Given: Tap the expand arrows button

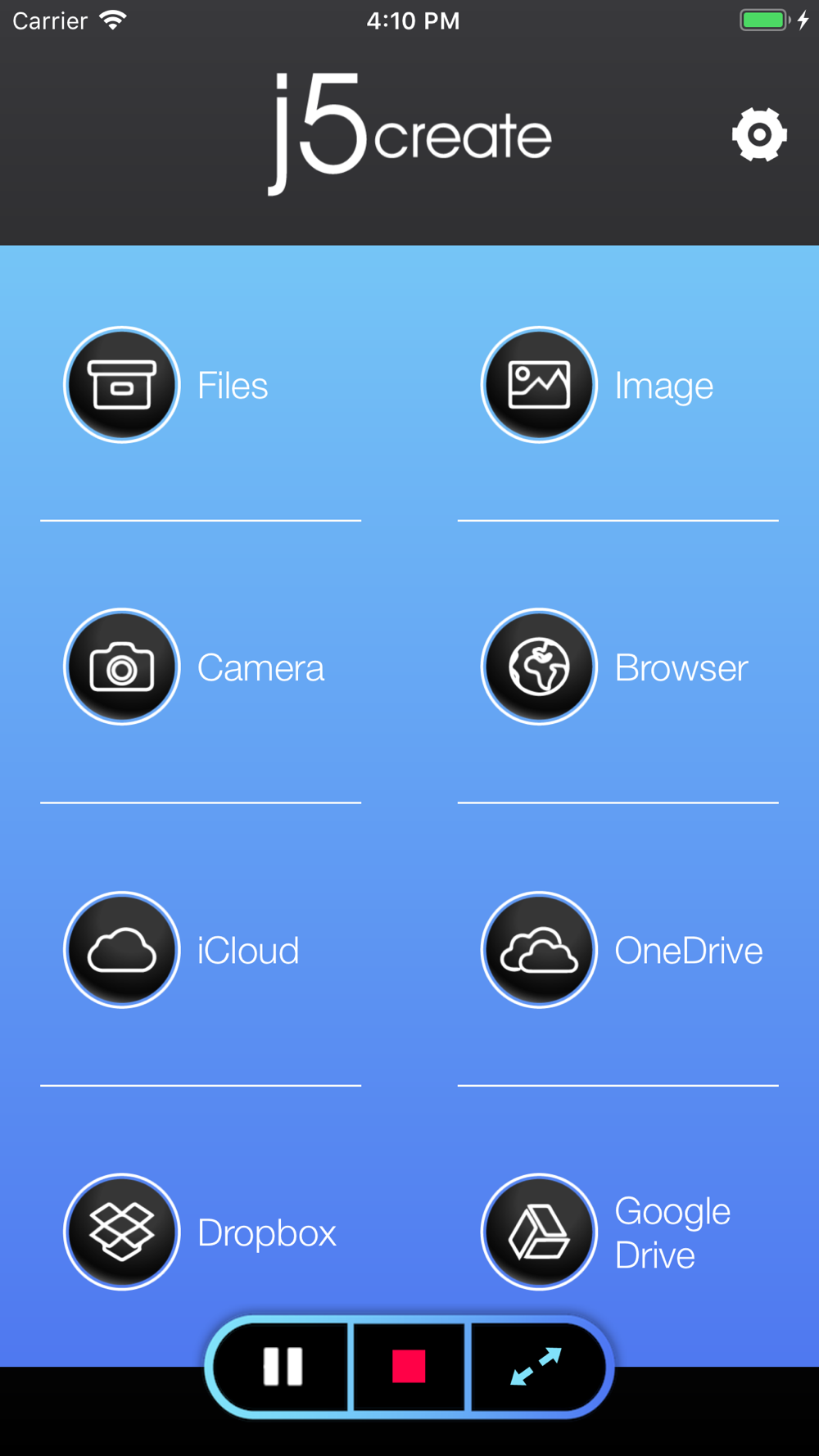Looking at the screenshot, I should click(x=536, y=1366).
